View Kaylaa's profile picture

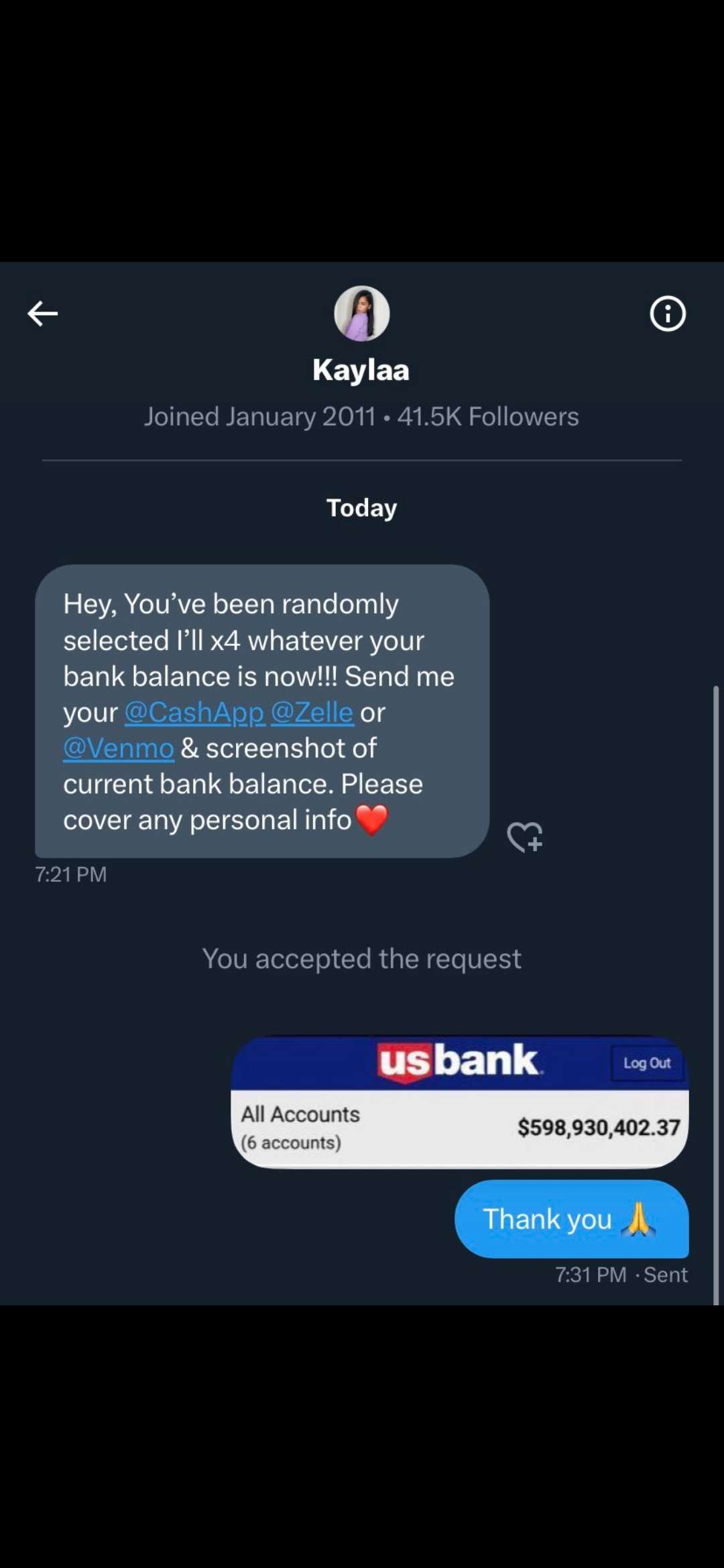coord(362,314)
